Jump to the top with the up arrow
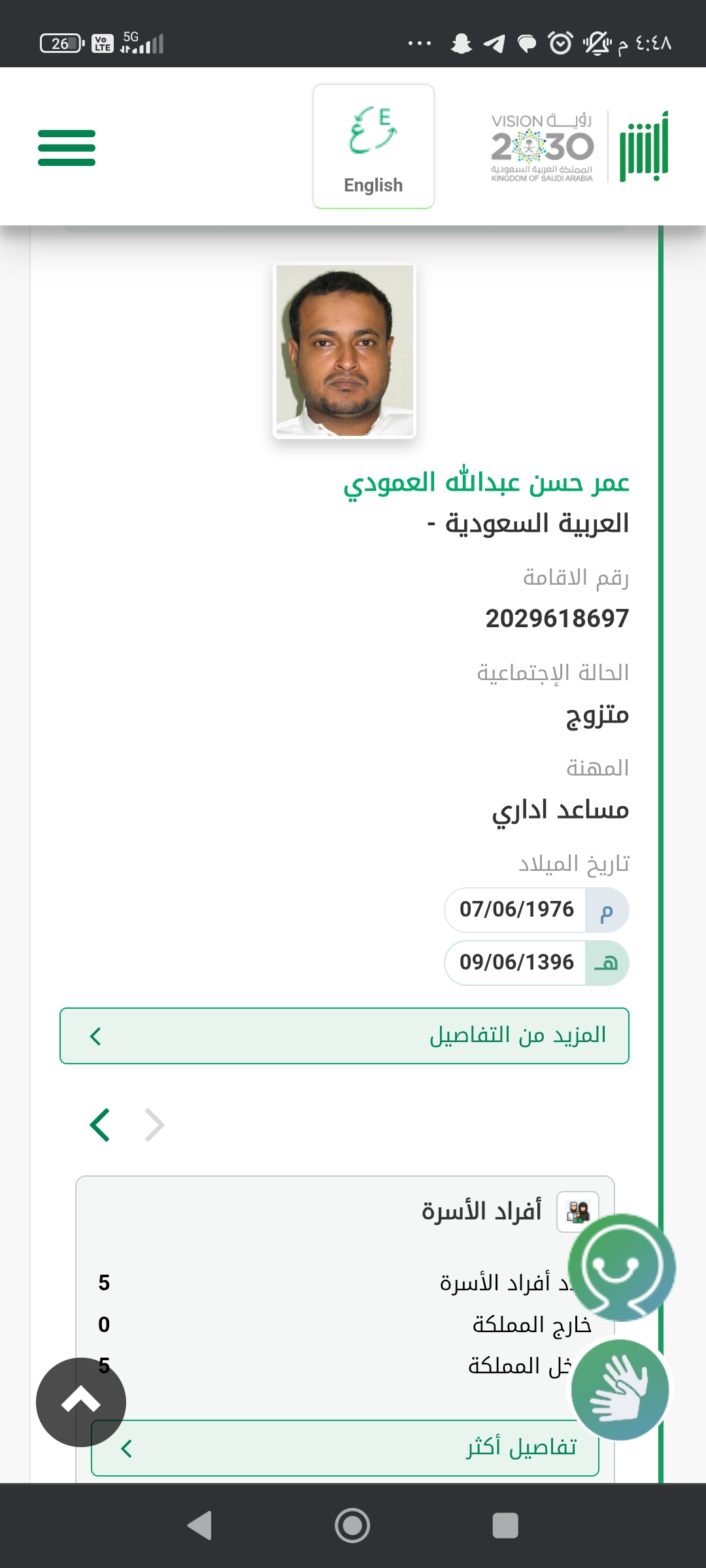The height and width of the screenshot is (1568, 706). click(81, 1402)
